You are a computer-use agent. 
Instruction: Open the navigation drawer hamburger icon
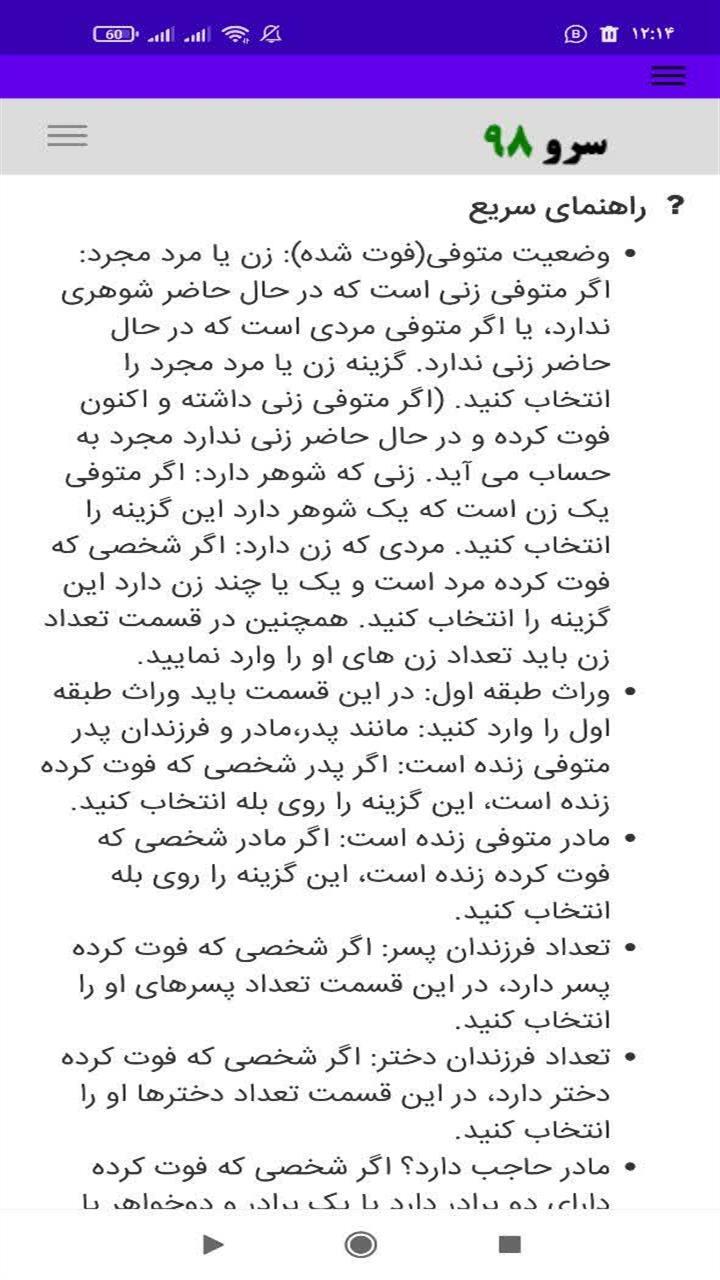66,134
